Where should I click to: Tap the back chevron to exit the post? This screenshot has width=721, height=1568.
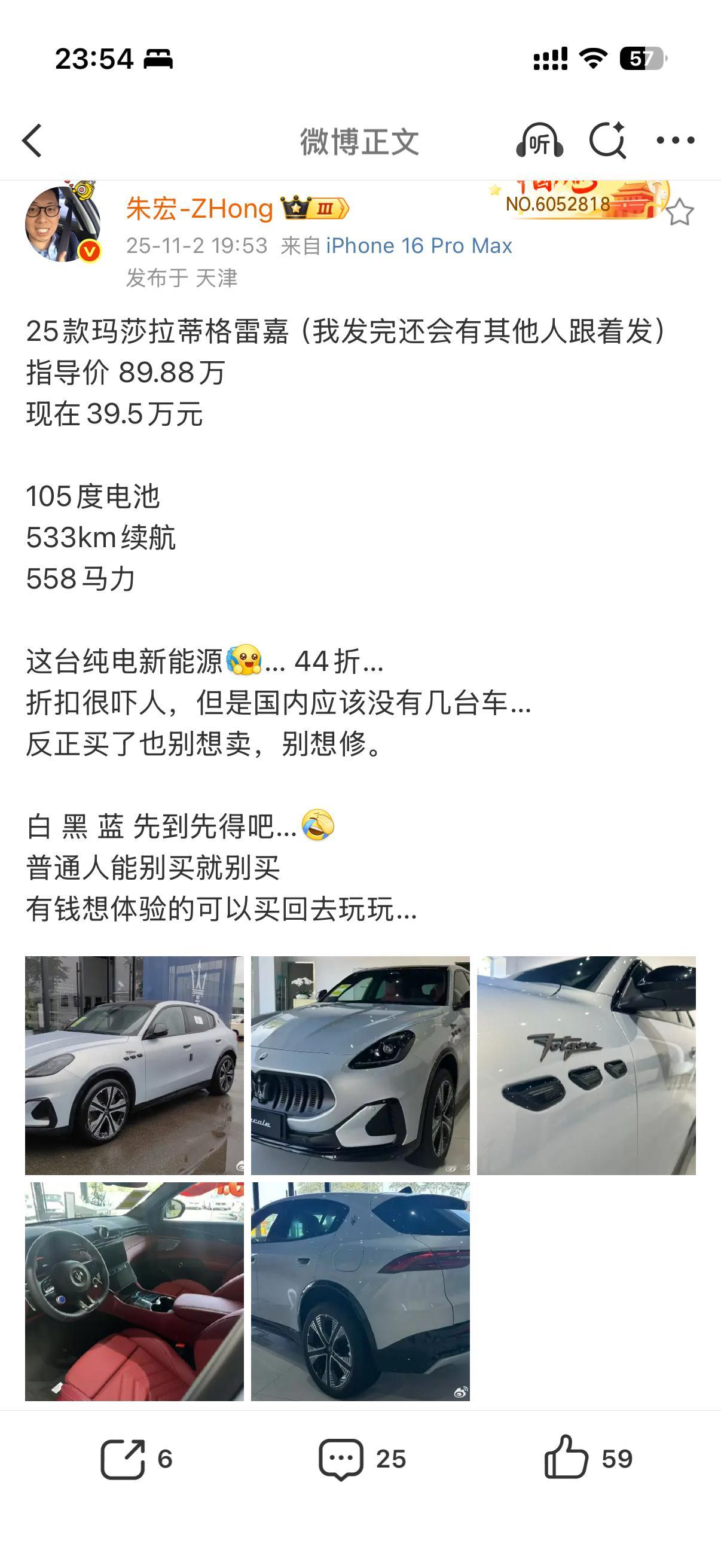click(31, 140)
